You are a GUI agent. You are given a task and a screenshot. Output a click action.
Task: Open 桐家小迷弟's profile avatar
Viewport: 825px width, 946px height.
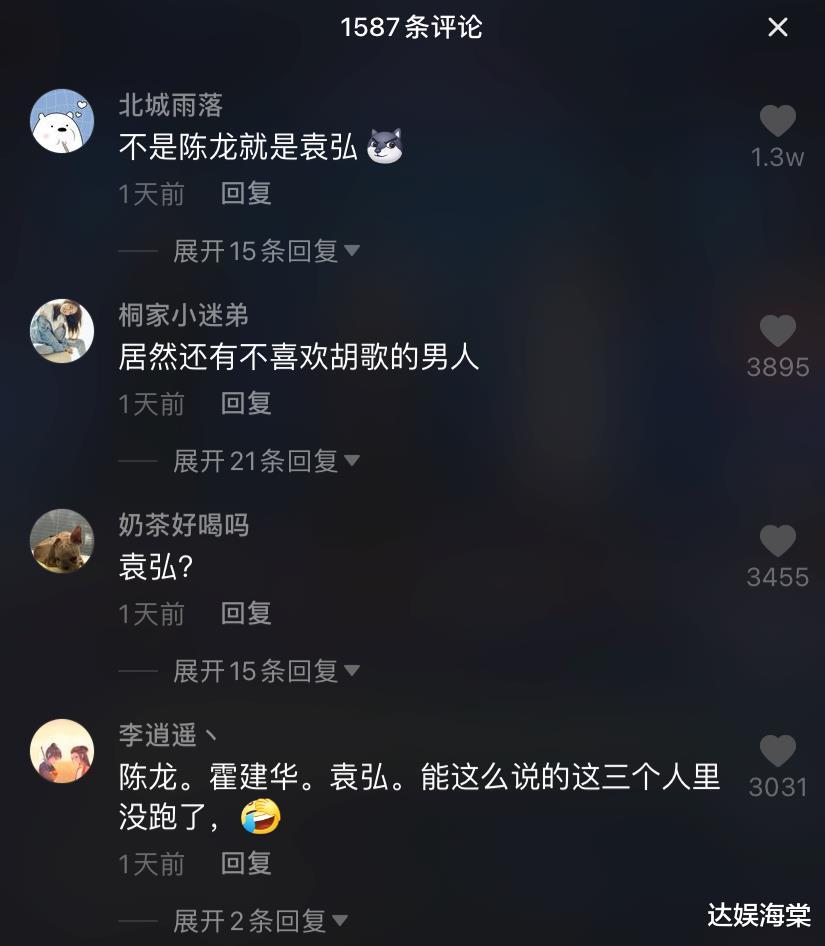tap(62, 330)
